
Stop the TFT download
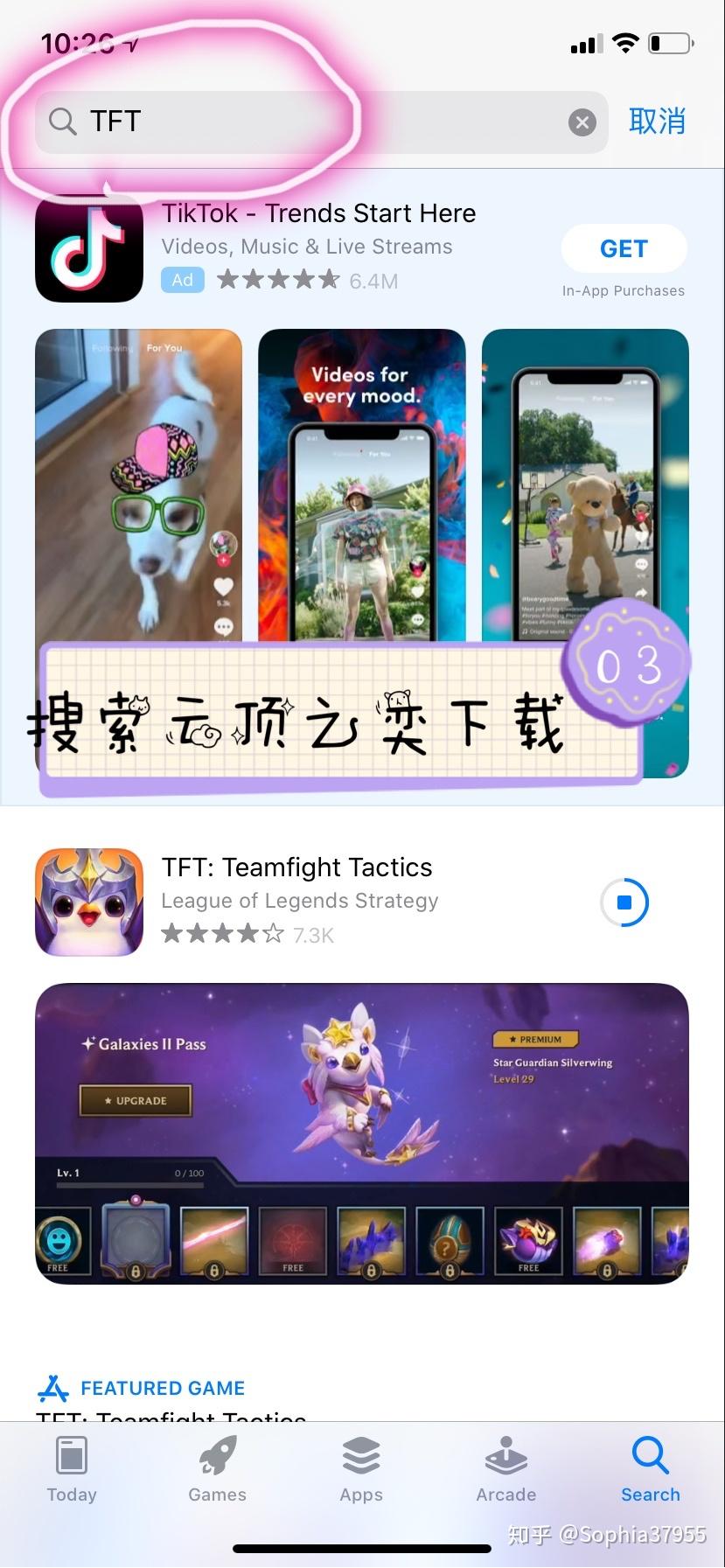coord(624,902)
